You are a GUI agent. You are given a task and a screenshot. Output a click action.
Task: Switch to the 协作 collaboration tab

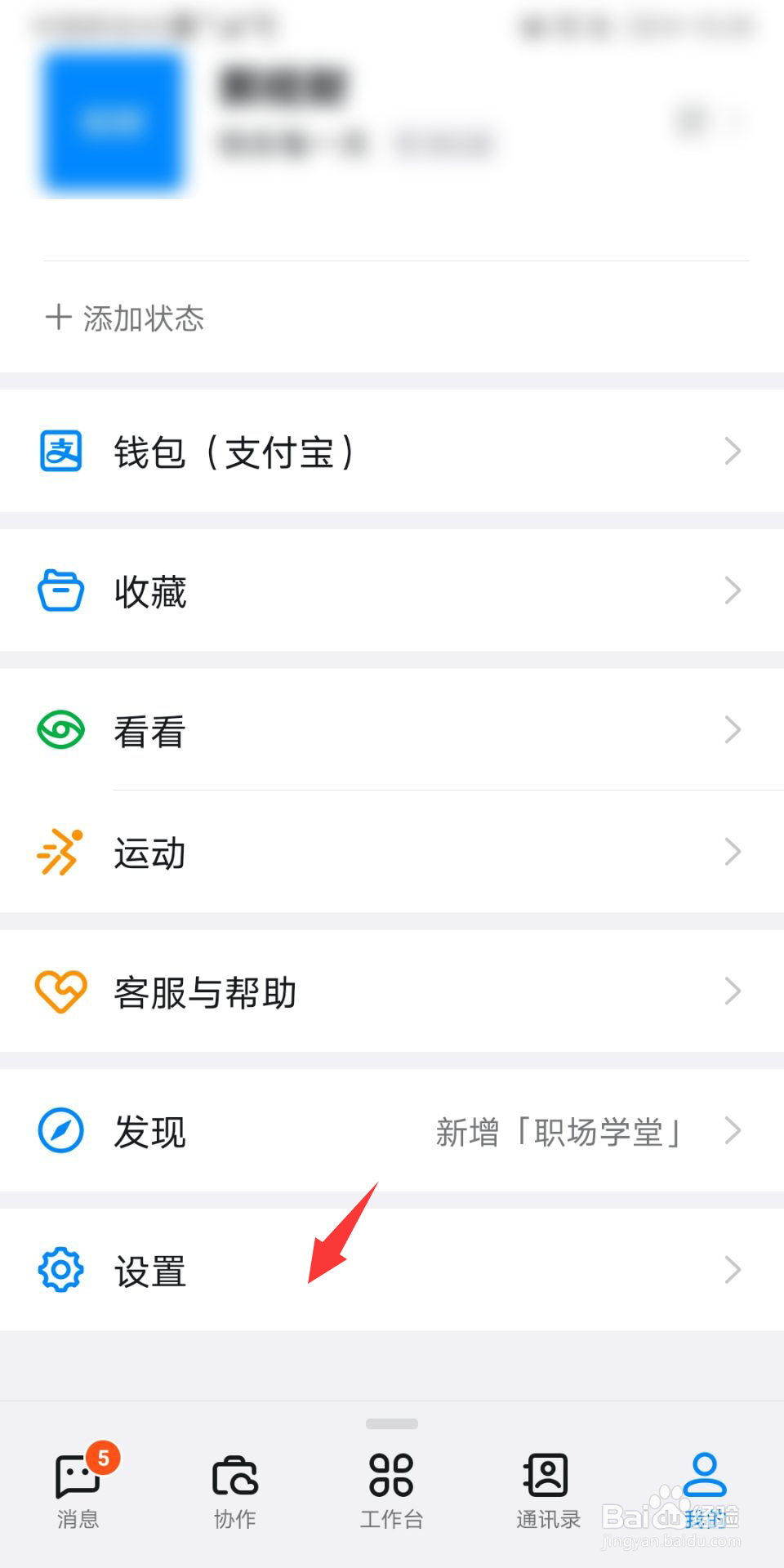click(235, 1490)
